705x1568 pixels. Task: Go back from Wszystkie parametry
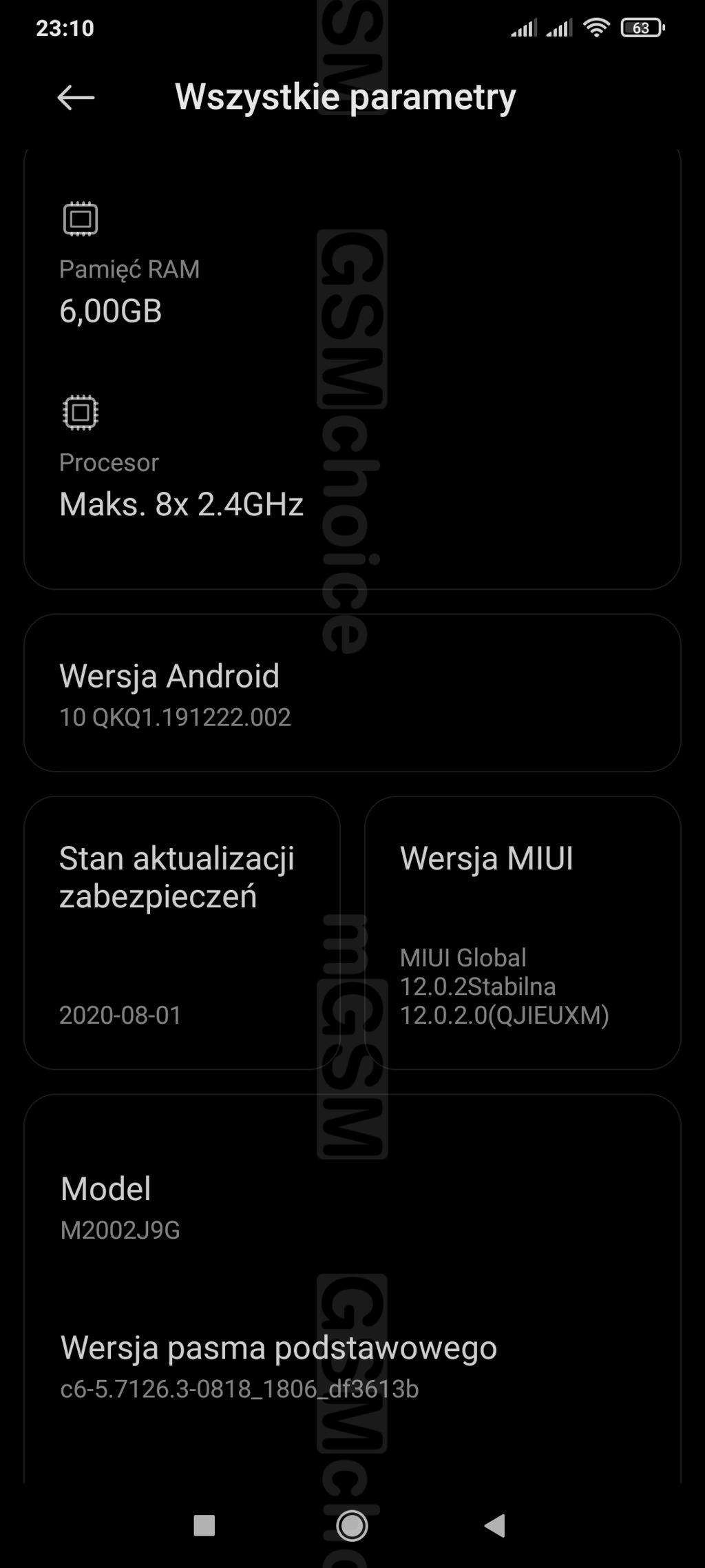pyautogui.click(x=76, y=98)
